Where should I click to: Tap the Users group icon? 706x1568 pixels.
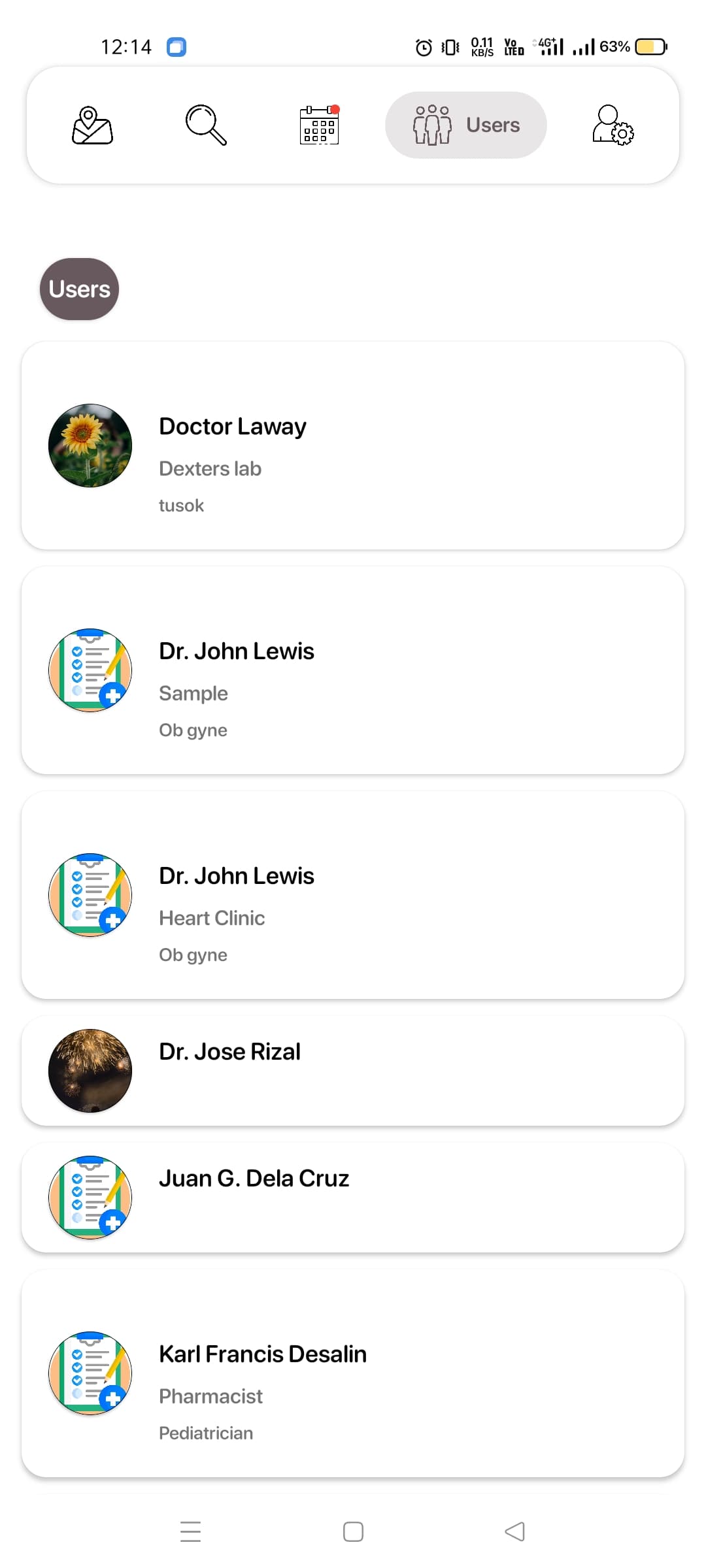click(431, 125)
